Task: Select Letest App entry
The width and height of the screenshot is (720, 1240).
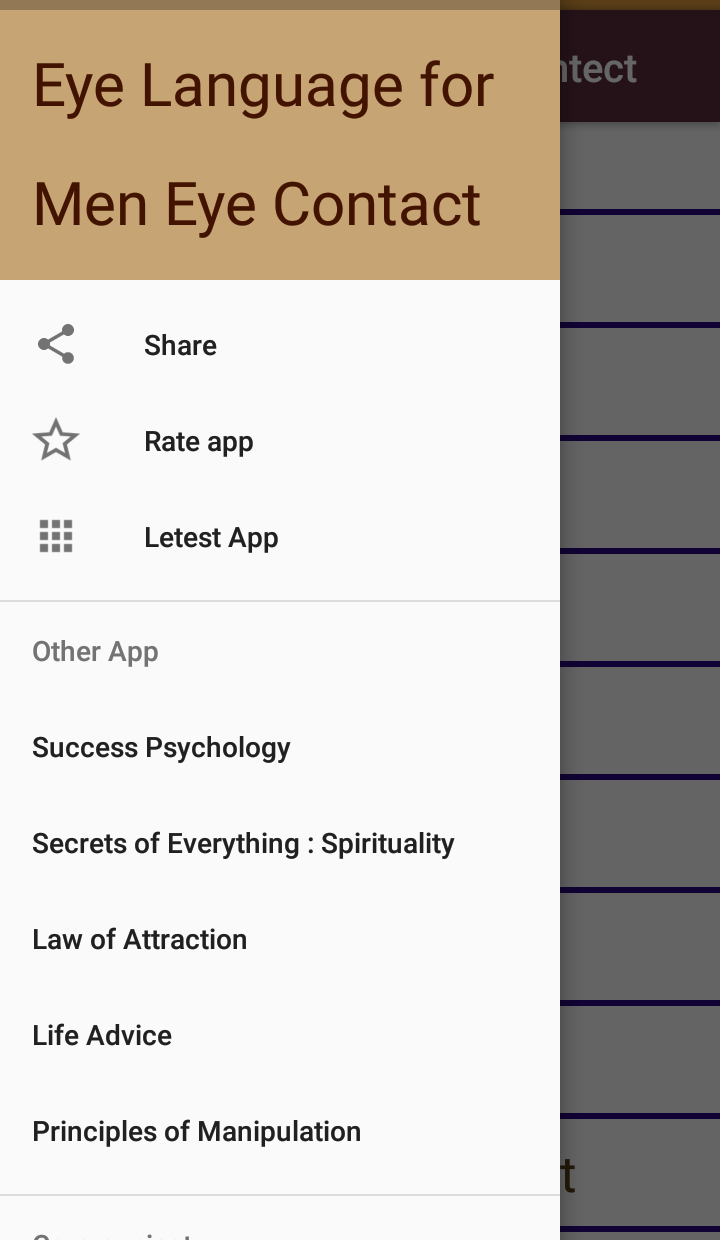Action: pyautogui.click(x=280, y=537)
